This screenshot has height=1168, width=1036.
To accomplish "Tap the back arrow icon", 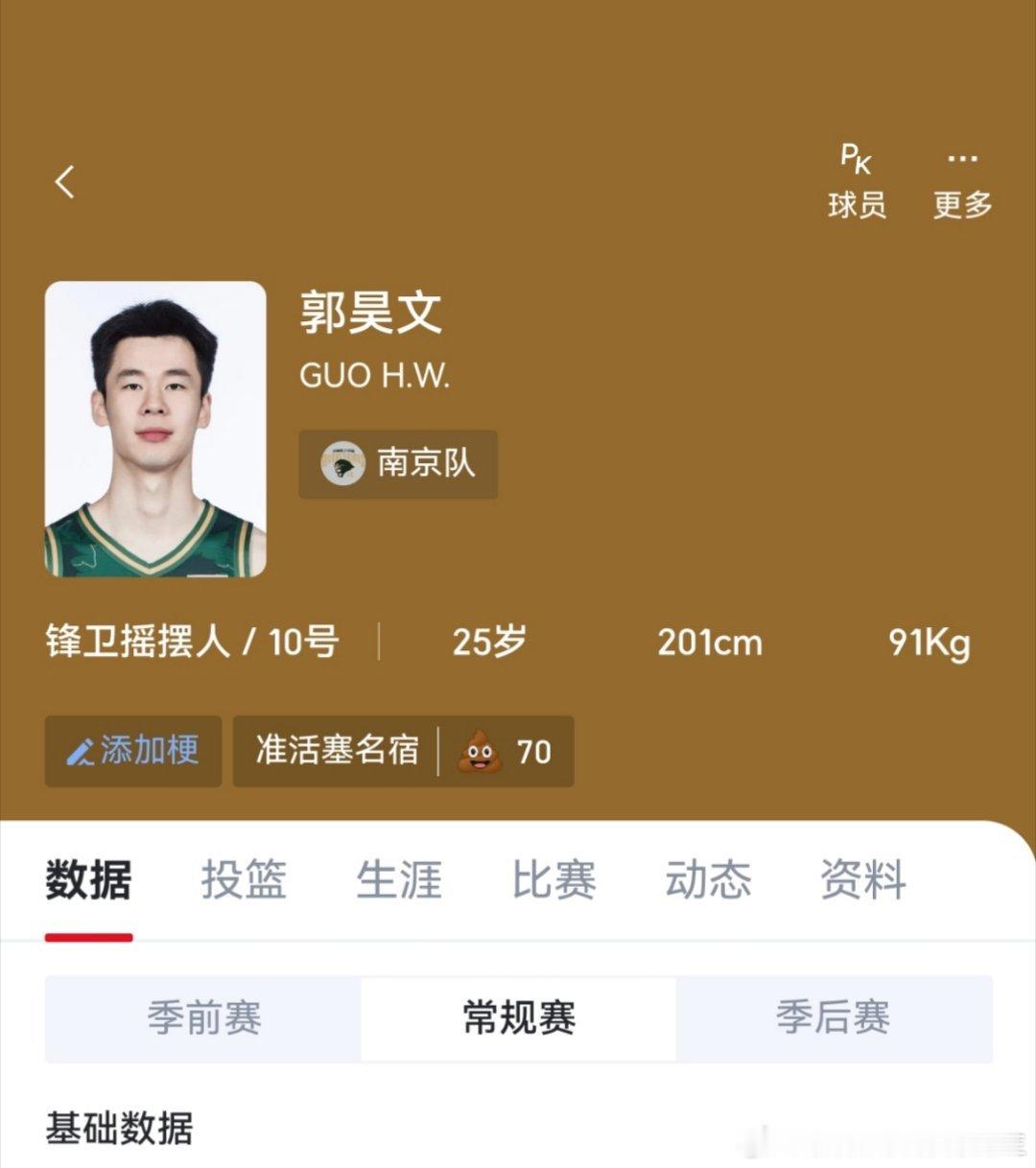I will 65,183.
